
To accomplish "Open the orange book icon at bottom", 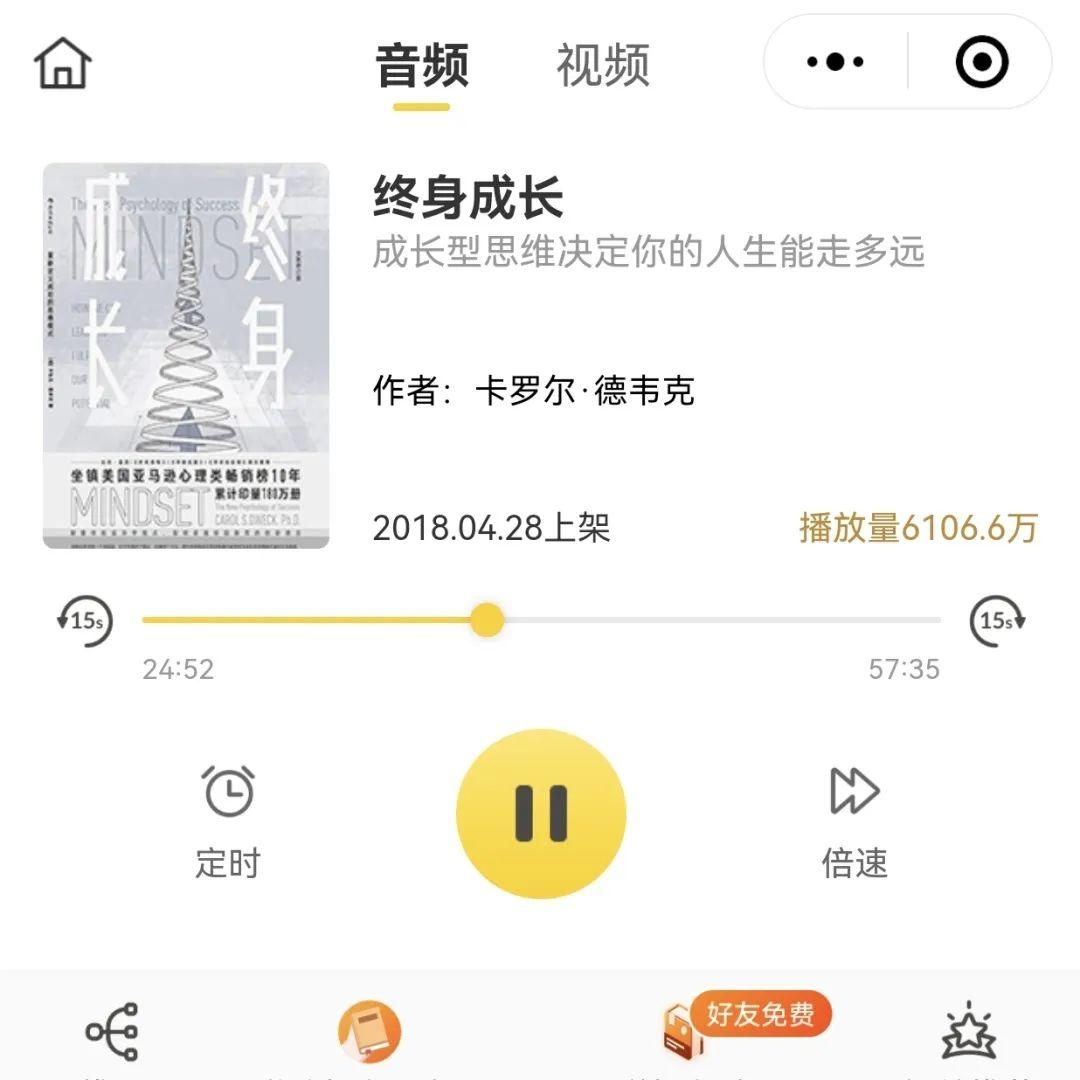I will pyautogui.click(x=369, y=1032).
